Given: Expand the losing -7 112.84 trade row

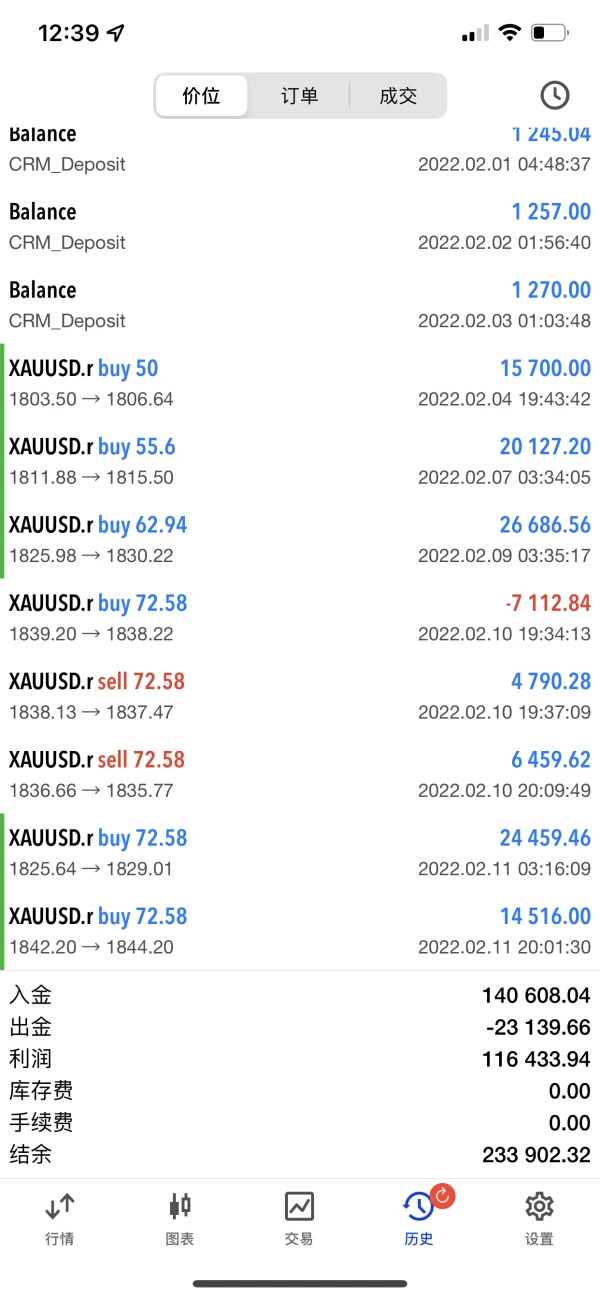Looking at the screenshot, I should coord(300,617).
